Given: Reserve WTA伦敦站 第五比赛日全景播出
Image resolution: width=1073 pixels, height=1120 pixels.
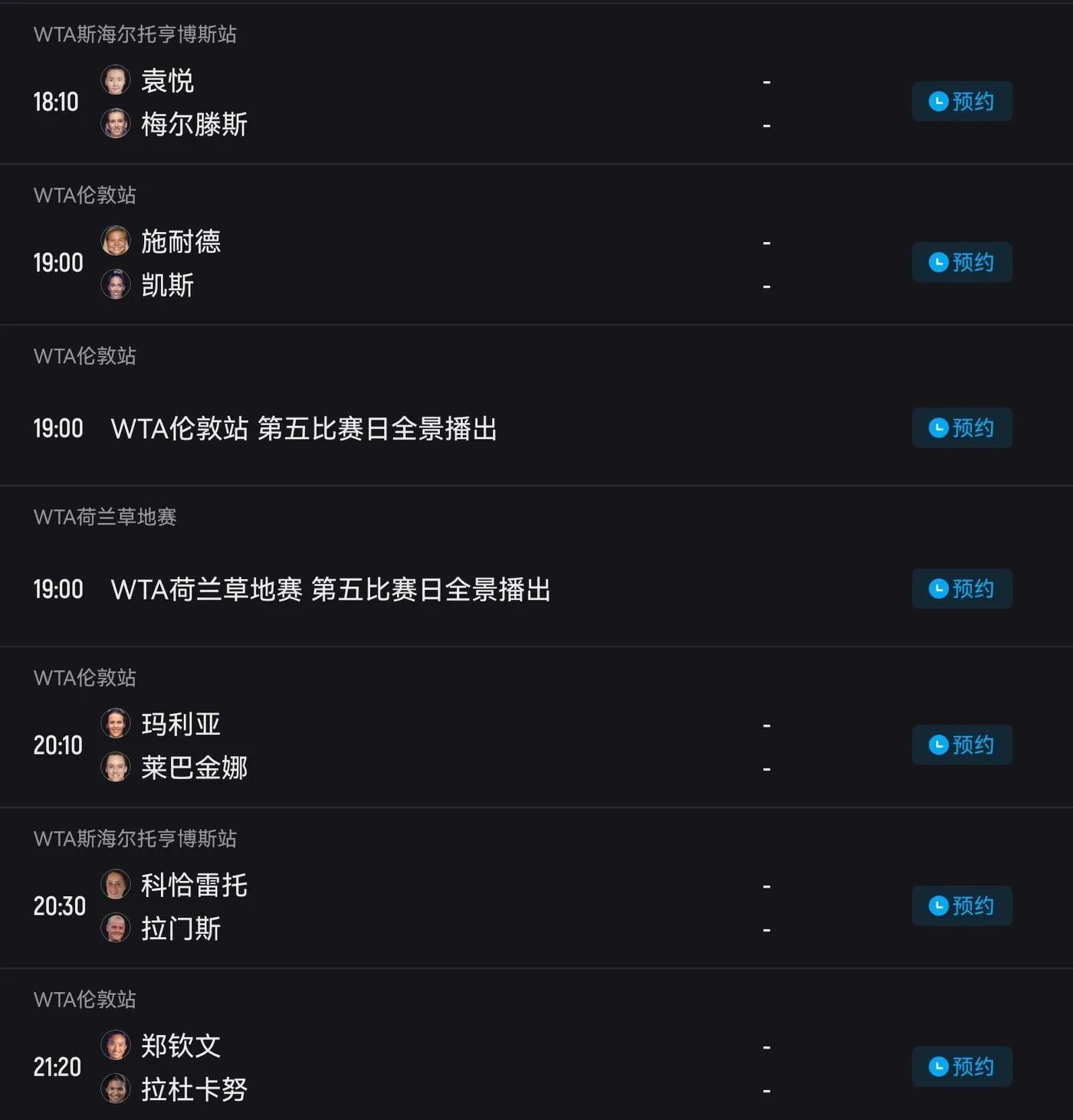Looking at the screenshot, I should [x=961, y=427].
